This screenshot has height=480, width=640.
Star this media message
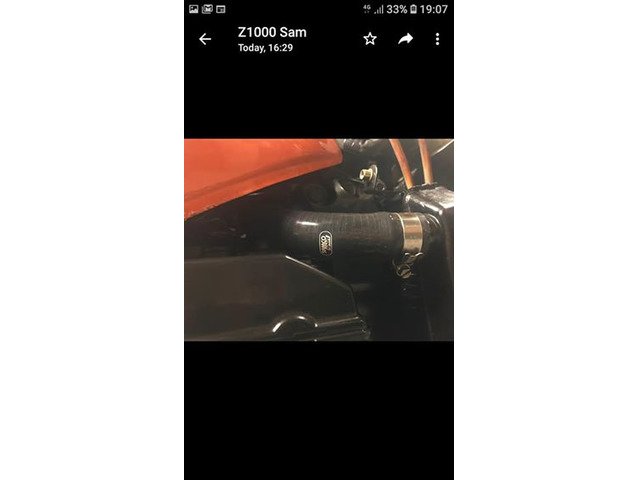[x=370, y=39]
